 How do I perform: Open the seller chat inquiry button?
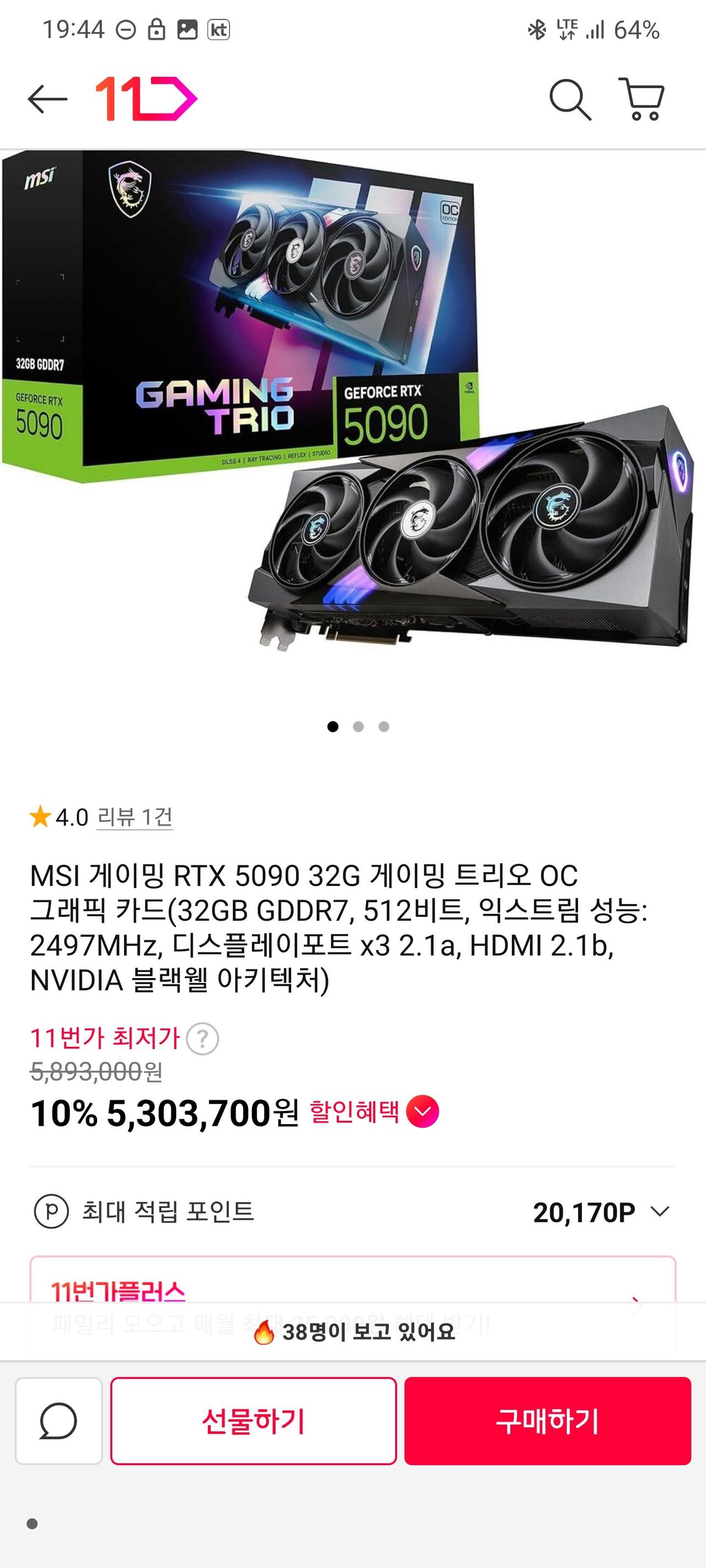pos(58,1421)
